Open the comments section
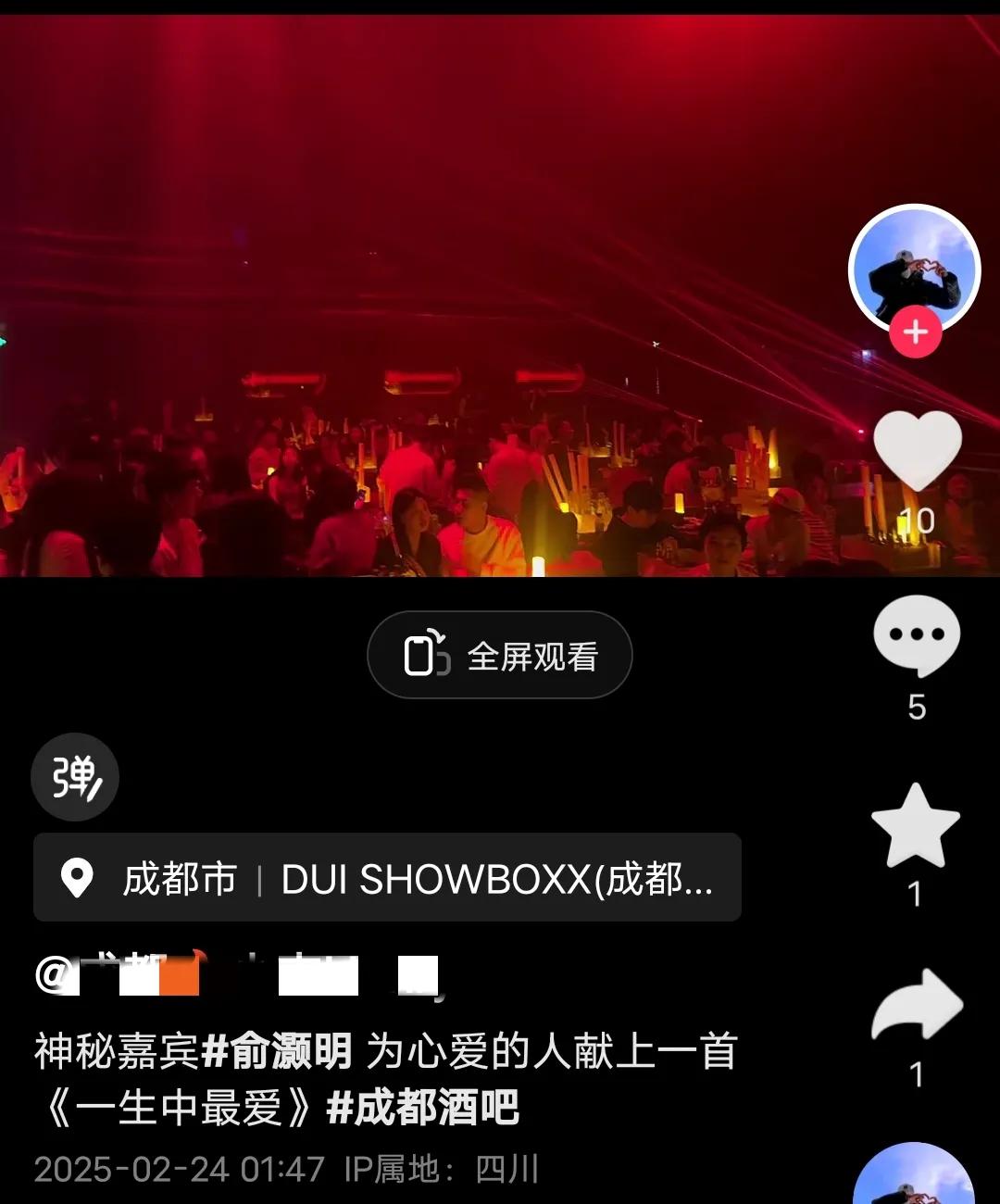The width and height of the screenshot is (1000, 1204). (917, 636)
